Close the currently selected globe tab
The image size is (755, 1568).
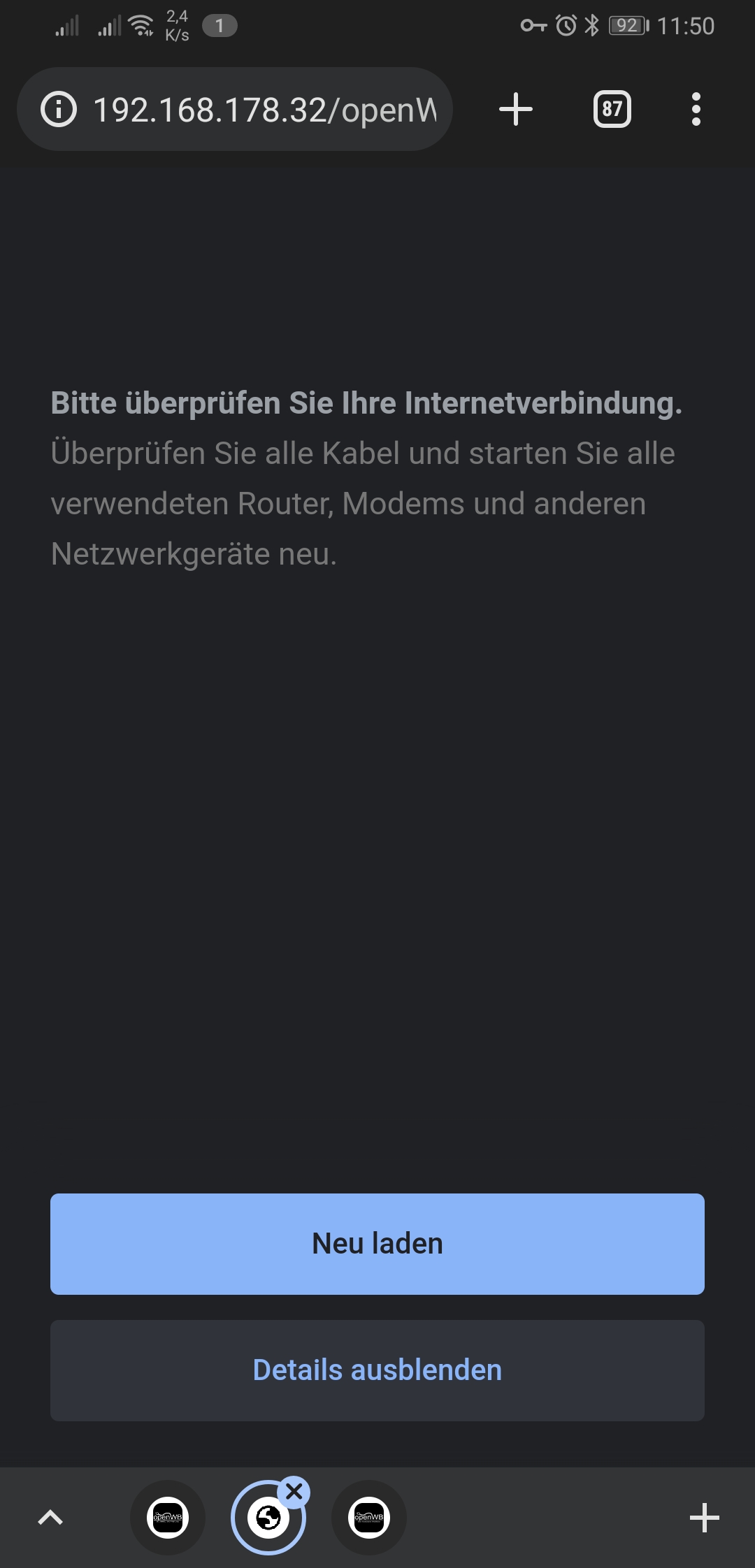tap(294, 1493)
